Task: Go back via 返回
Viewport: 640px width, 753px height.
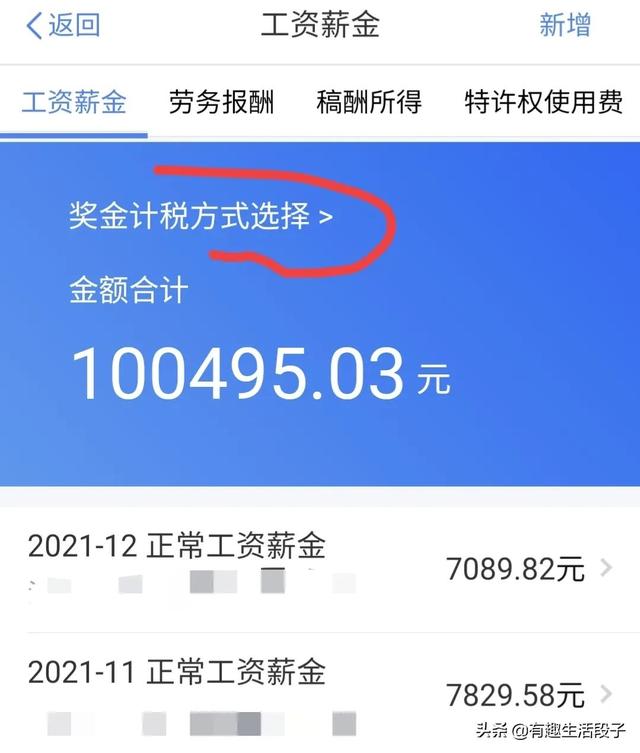Action: click(x=62, y=25)
